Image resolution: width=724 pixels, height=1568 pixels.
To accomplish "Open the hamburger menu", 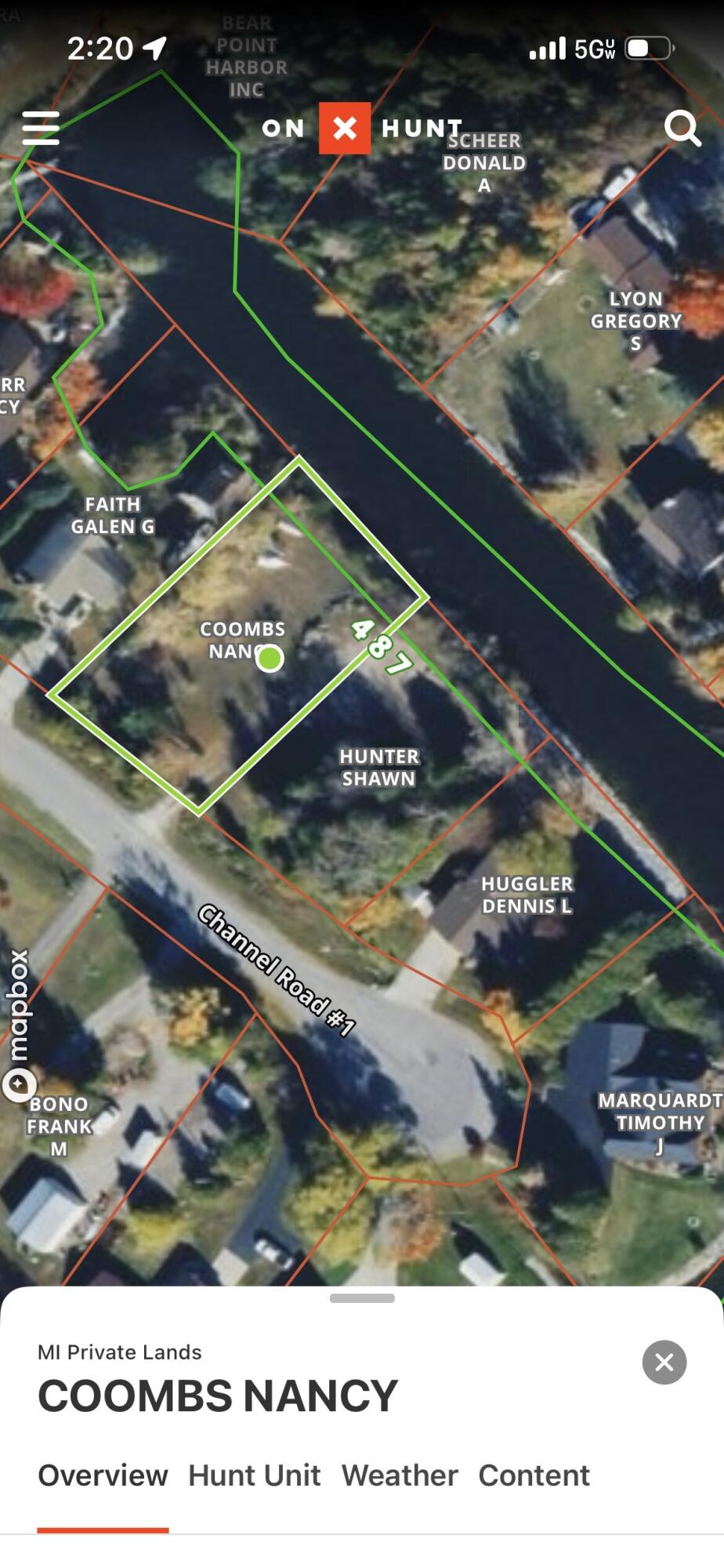I will [41, 128].
